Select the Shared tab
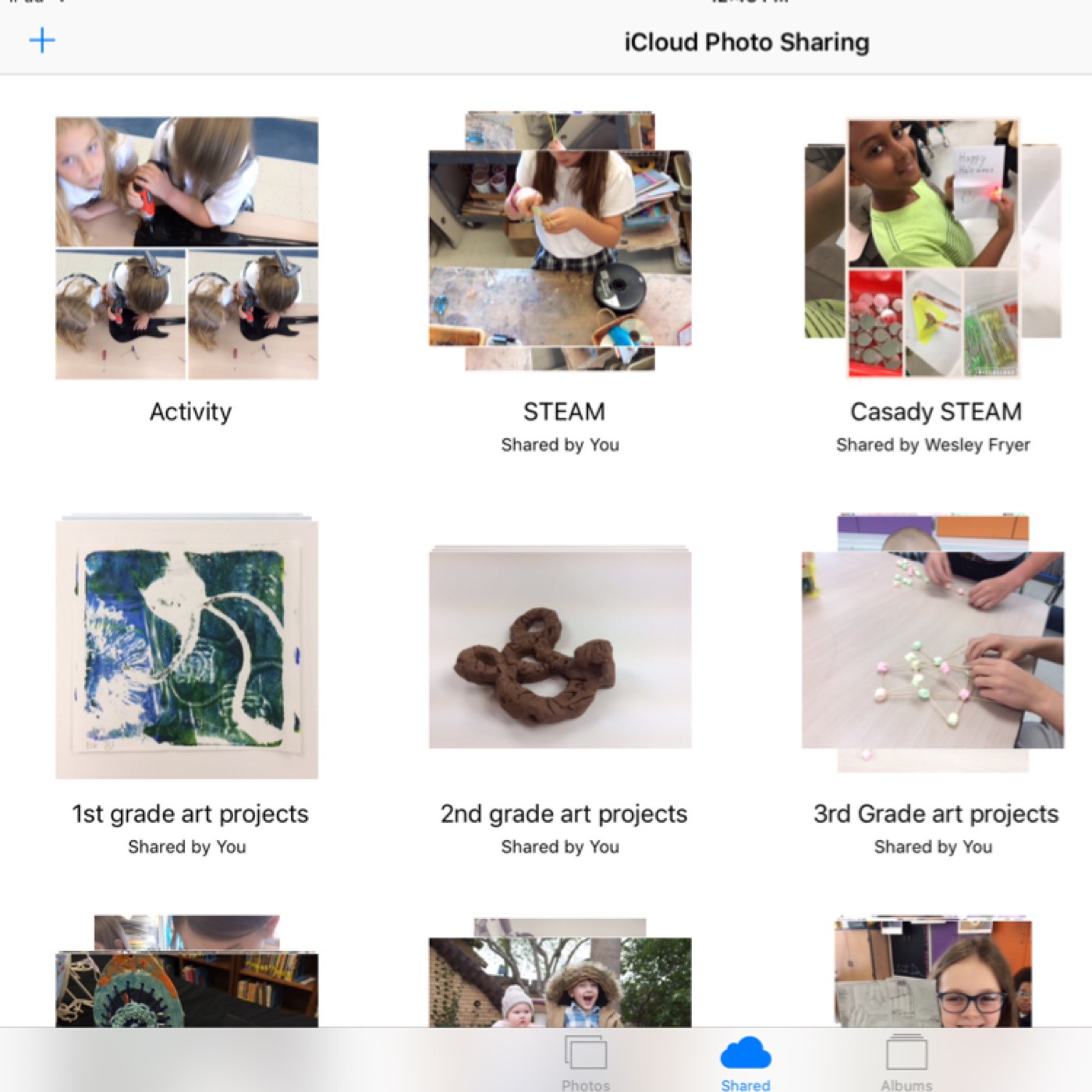 745,1062
